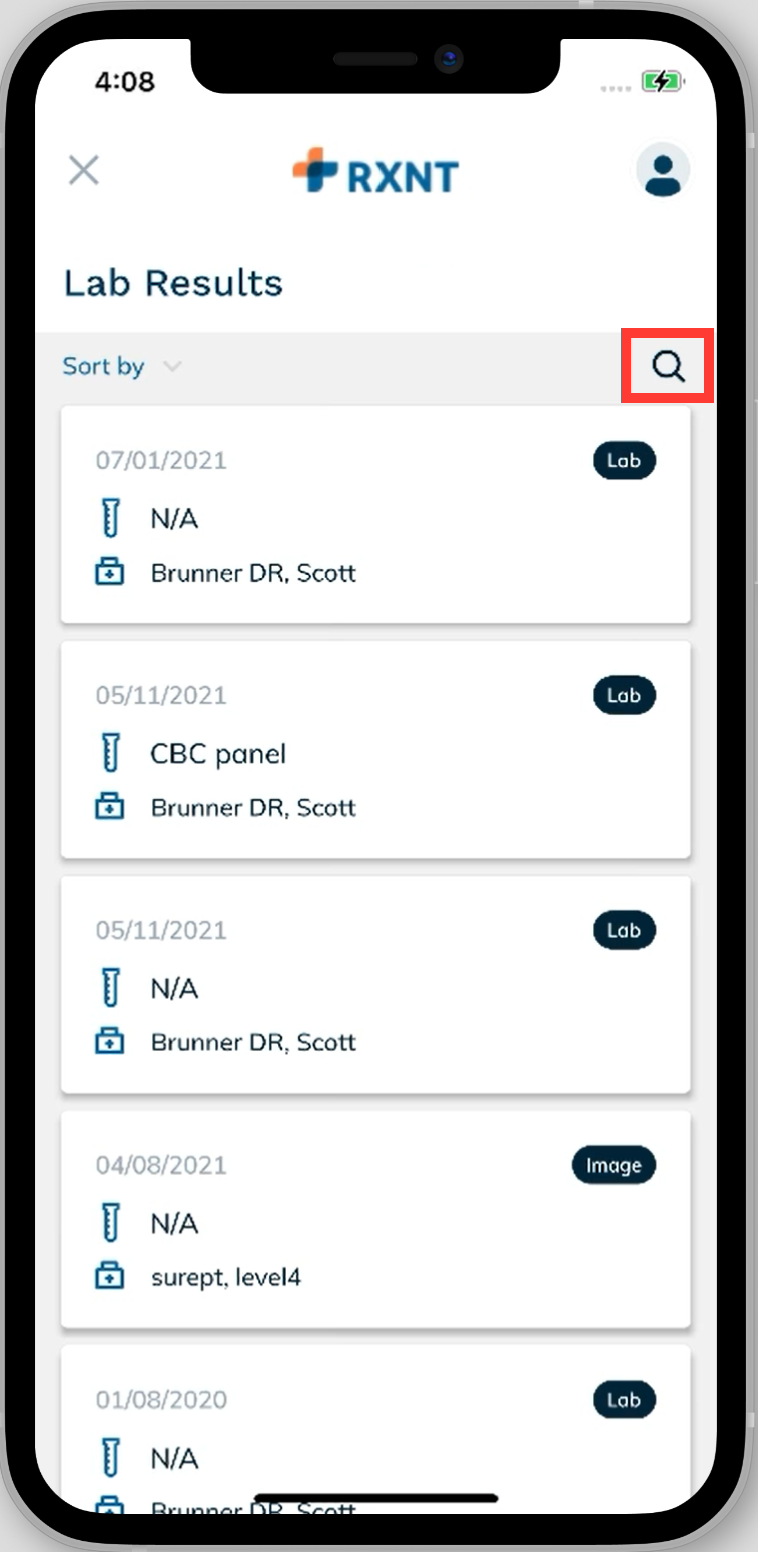Expand the Sort by dropdown
The width and height of the screenshot is (758, 1552).
coord(122,367)
